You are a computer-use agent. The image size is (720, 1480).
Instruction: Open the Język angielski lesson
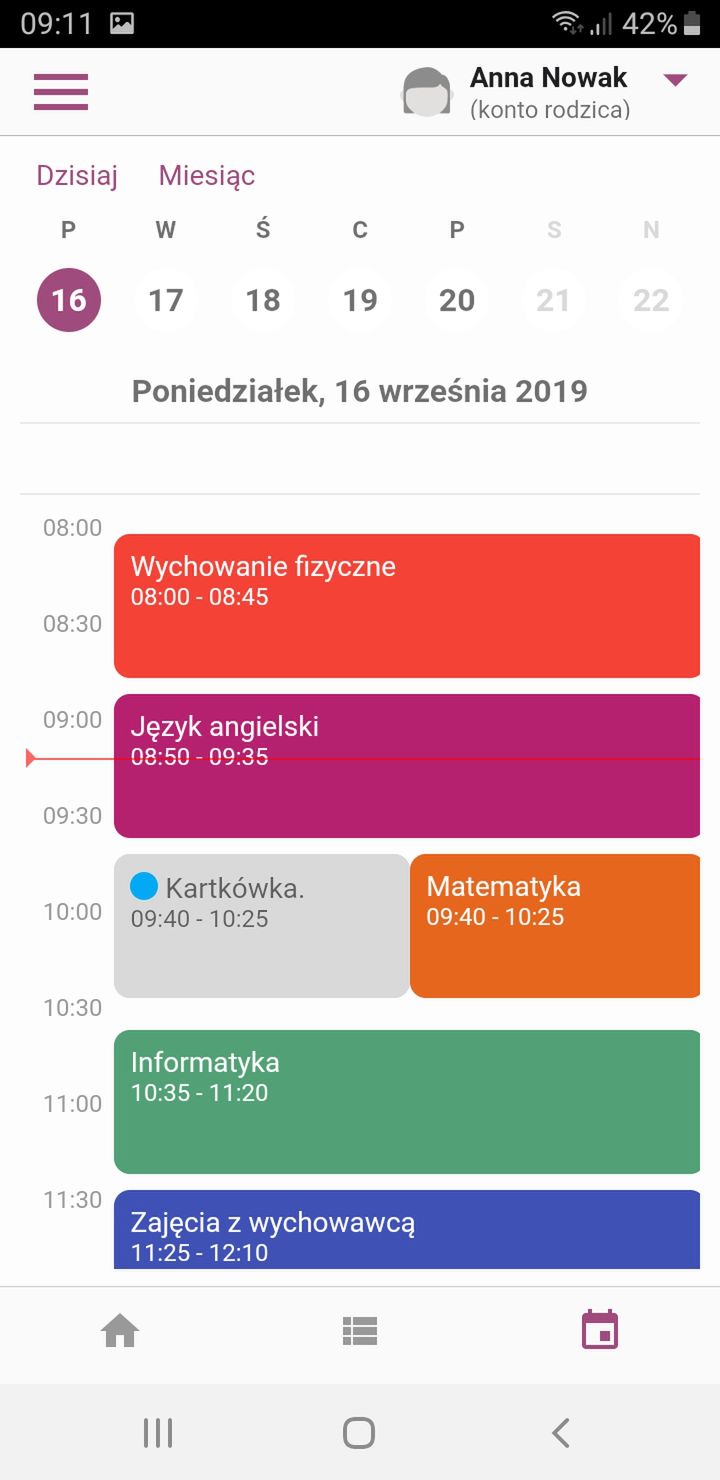click(x=407, y=766)
